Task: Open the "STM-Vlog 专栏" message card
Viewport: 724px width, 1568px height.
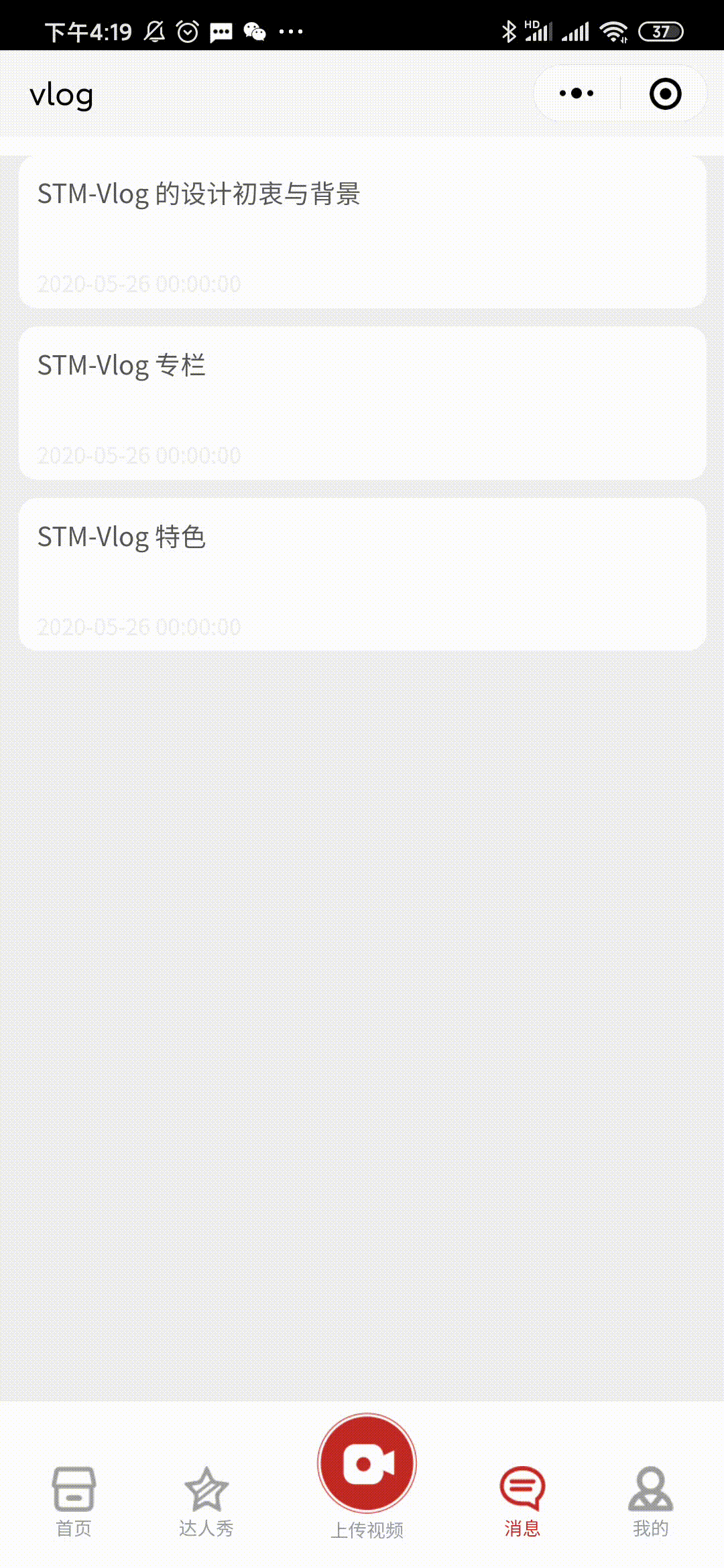Action: [362, 403]
